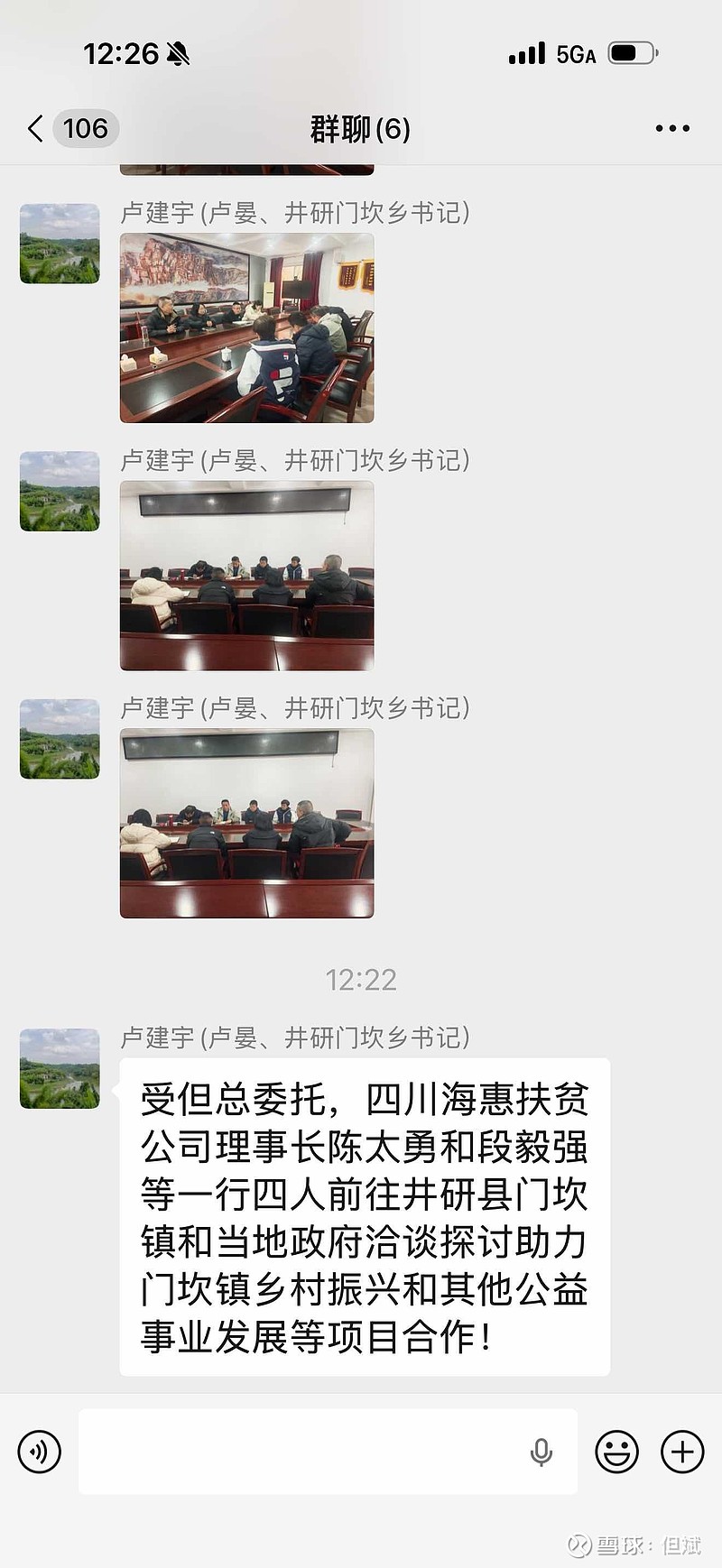Open the three-dot group chat details menu
722x1568 pixels.
coord(672,129)
